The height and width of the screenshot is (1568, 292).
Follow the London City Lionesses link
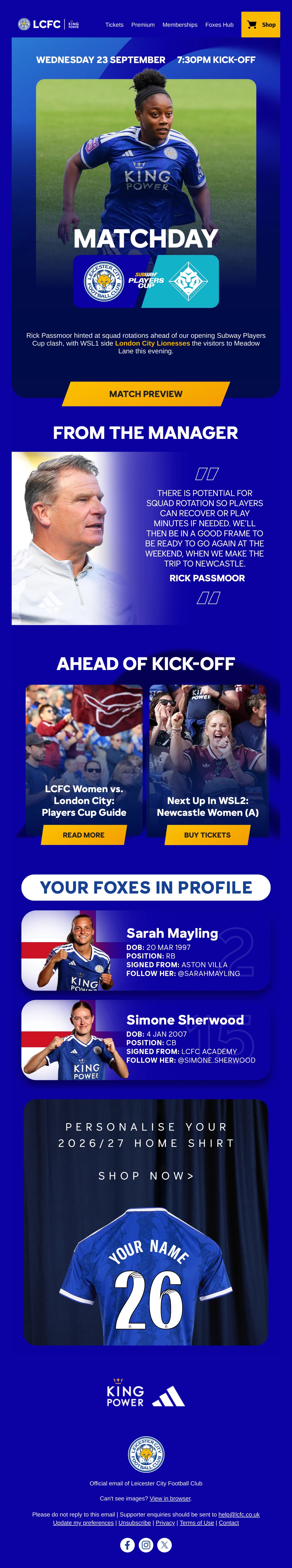click(x=152, y=343)
